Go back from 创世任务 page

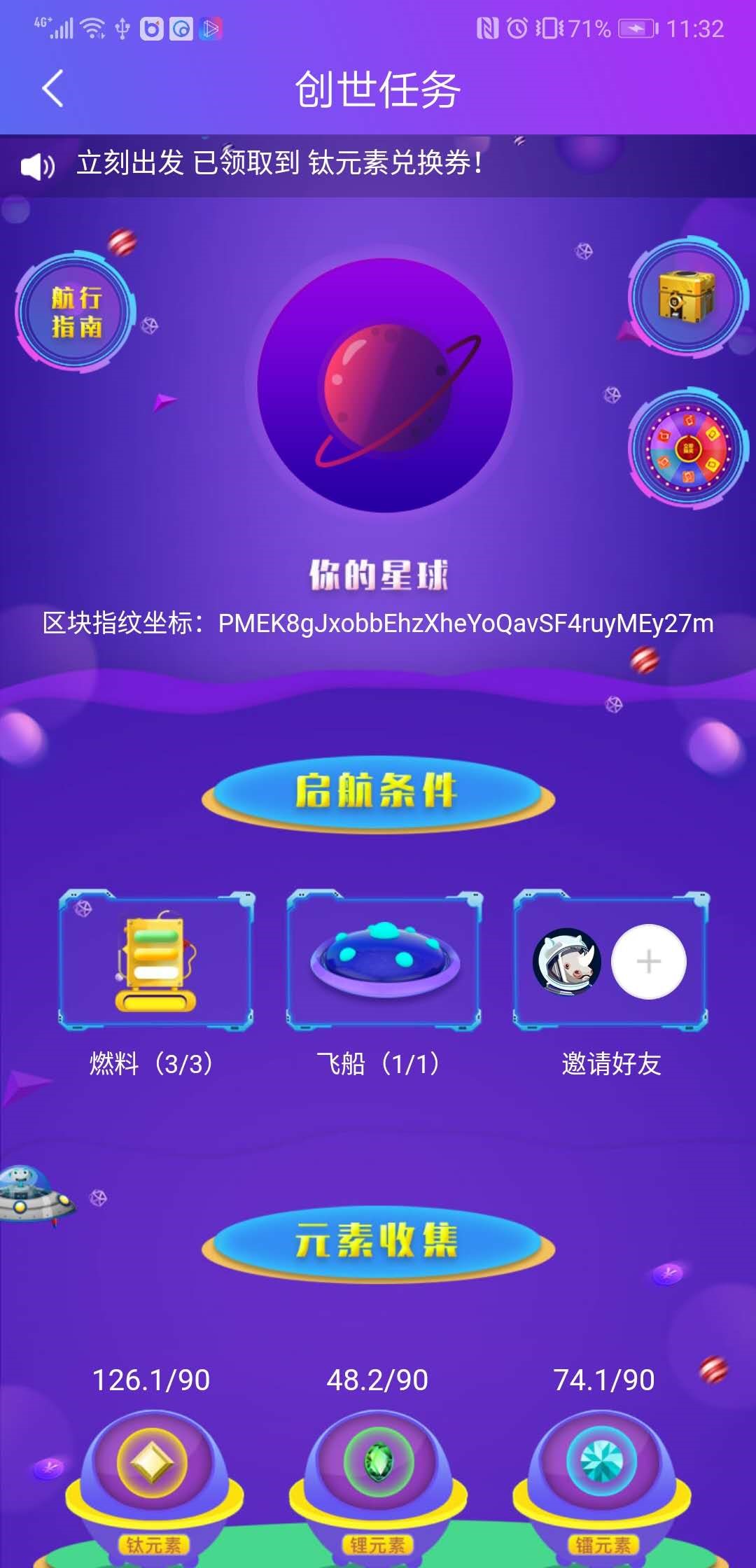point(52,89)
